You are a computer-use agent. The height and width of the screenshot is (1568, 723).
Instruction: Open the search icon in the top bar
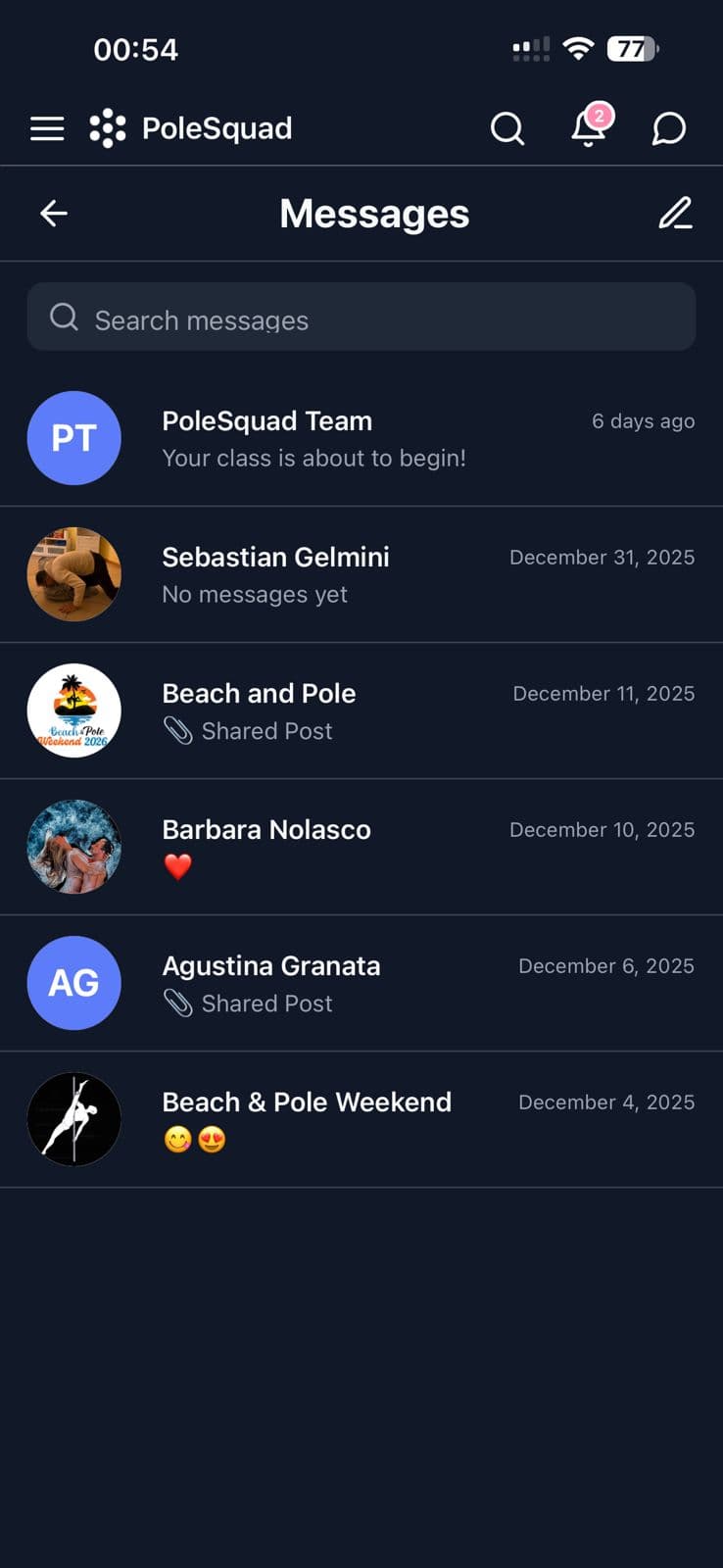click(x=507, y=128)
